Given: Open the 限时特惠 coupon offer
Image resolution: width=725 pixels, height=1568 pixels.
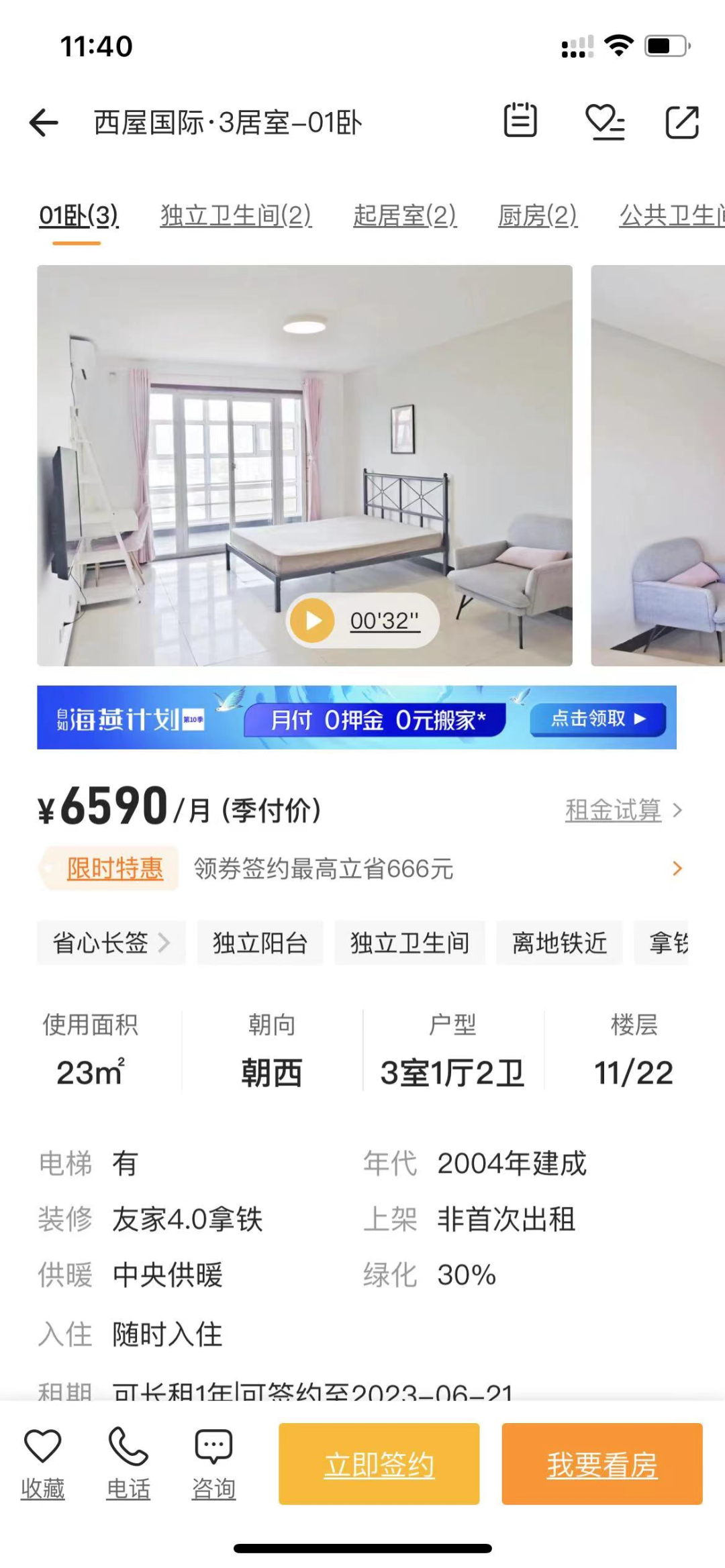Looking at the screenshot, I should pyautogui.click(x=115, y=869).
